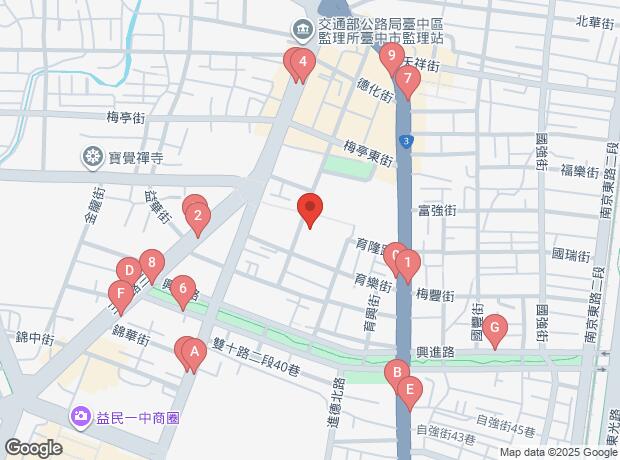This screenshot has width=620, height=460.
Task: Select map marker 4
Action: (x=301, y=64)
